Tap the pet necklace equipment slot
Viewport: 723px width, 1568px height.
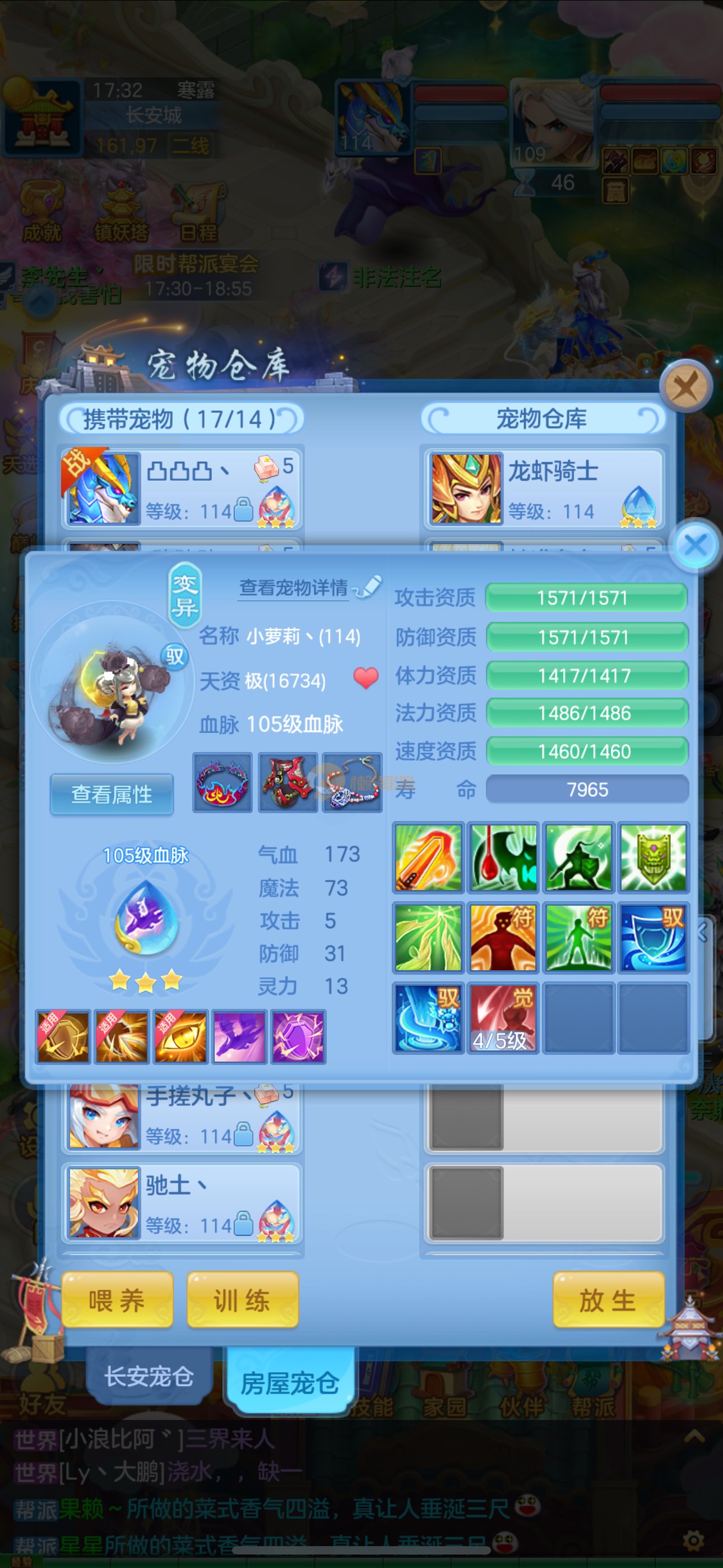(x=353, y=782)
